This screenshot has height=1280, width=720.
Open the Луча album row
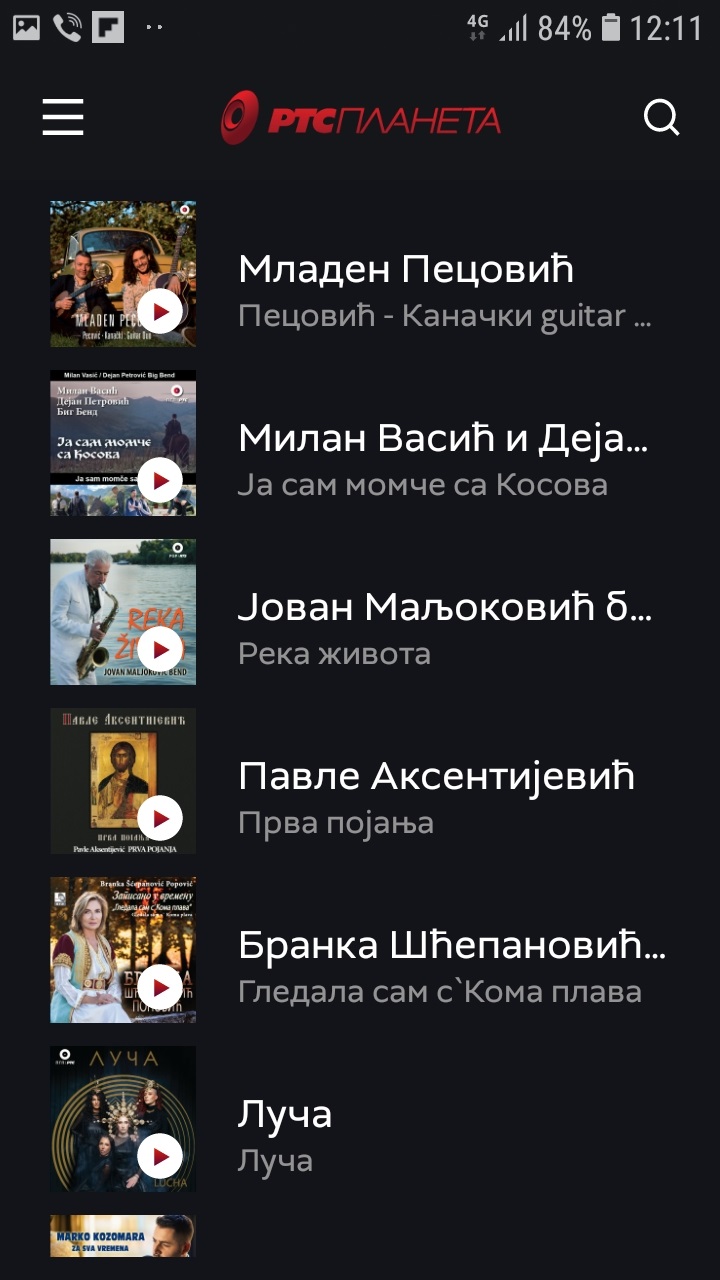[285, 1135]
